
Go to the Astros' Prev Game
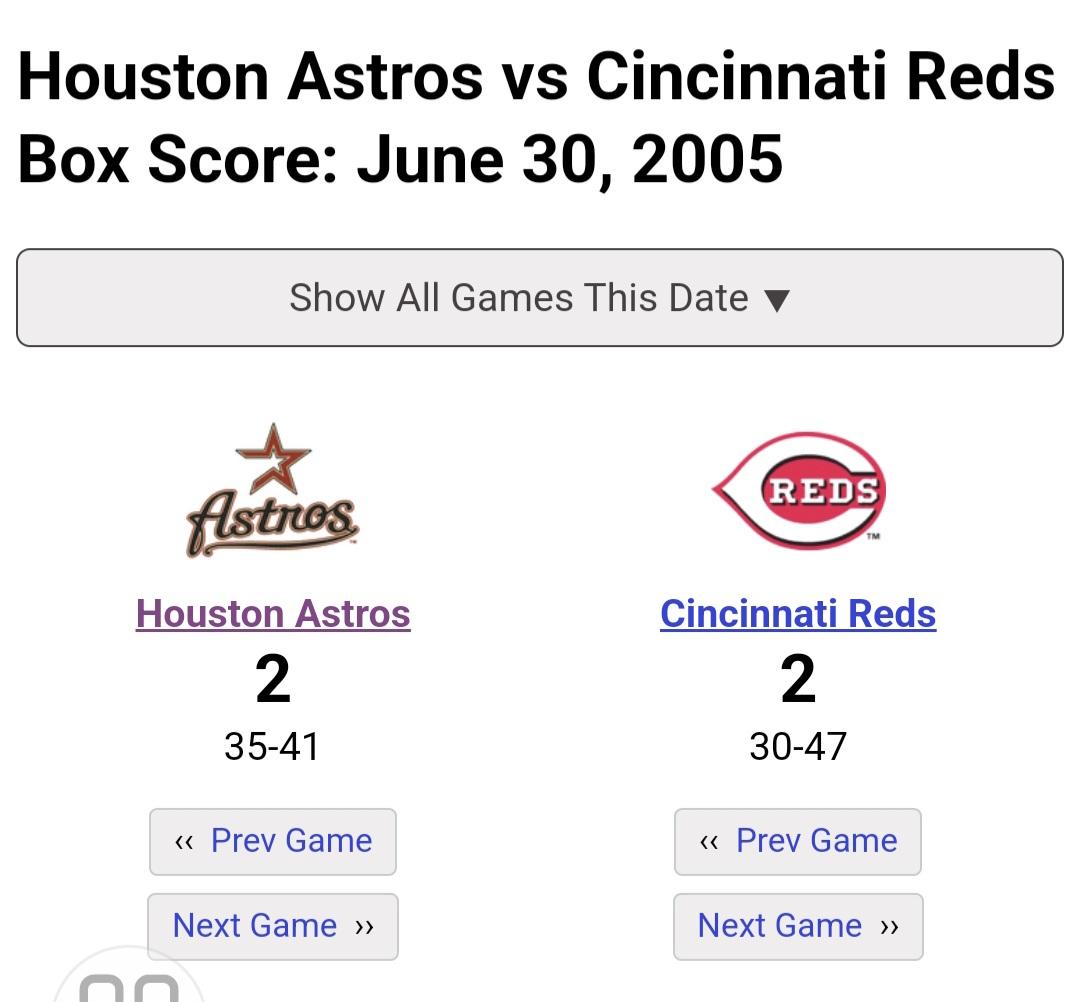[273, 841]
